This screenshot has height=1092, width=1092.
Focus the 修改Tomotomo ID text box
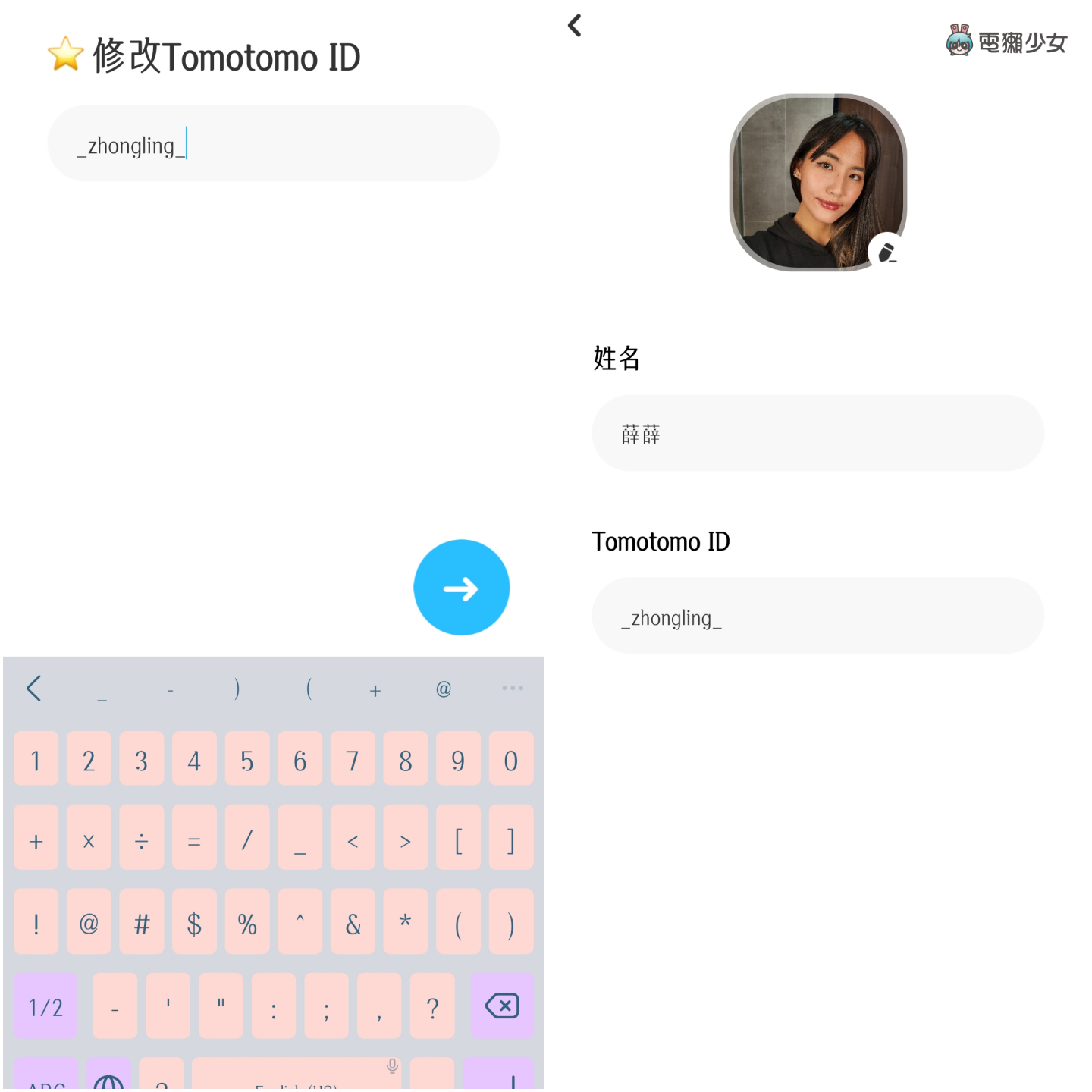pyautogui.click(x=273, y=144)
